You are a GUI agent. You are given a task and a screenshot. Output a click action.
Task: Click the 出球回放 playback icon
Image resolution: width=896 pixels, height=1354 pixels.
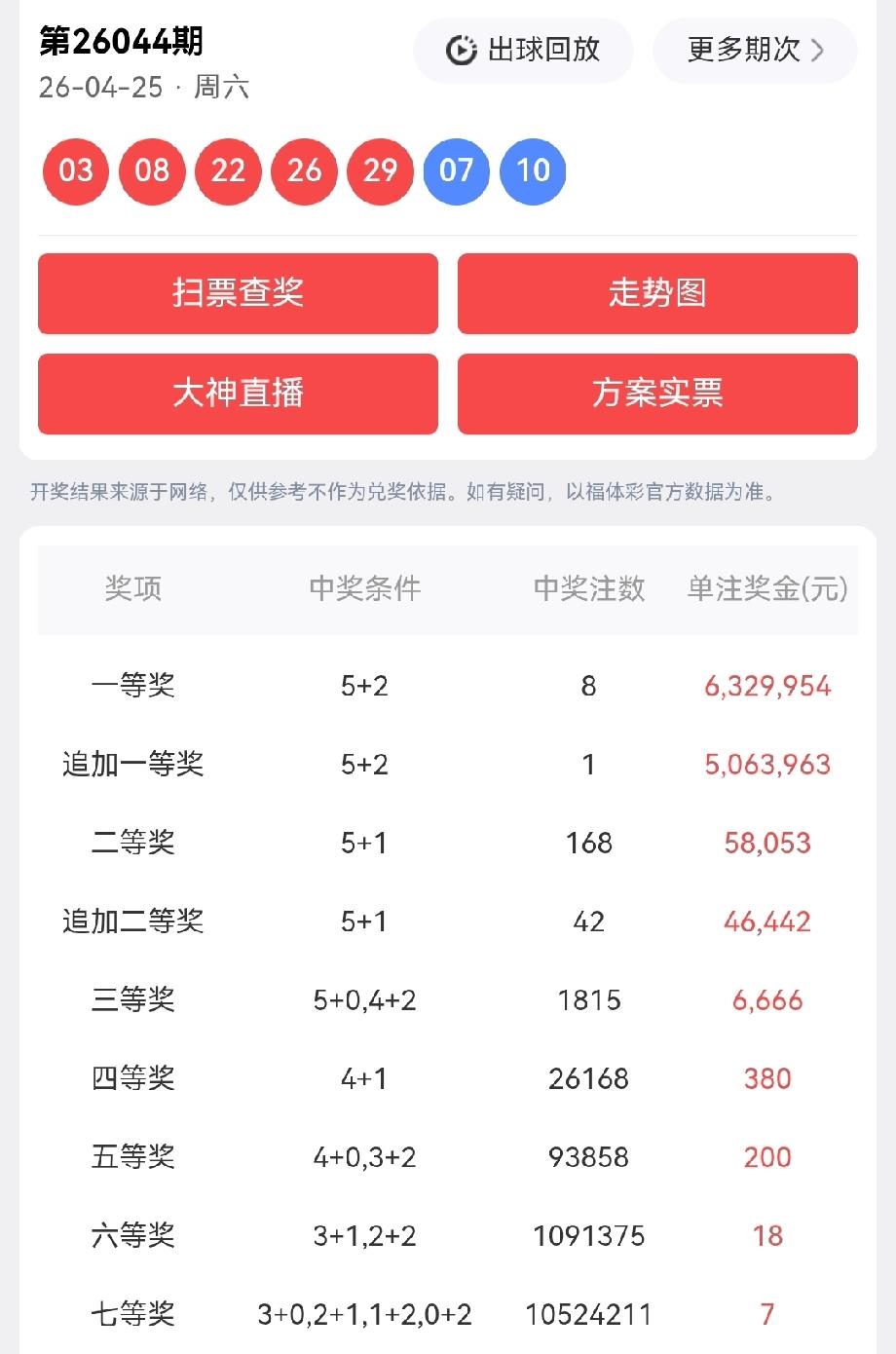(458, 51)
